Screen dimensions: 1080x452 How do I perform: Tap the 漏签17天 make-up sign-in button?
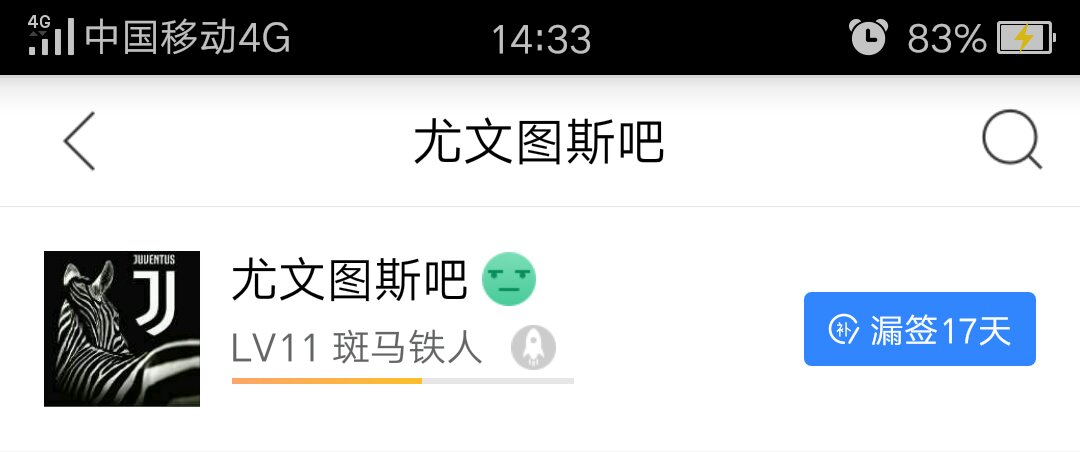pyautogui.click(x=920, y=329)
